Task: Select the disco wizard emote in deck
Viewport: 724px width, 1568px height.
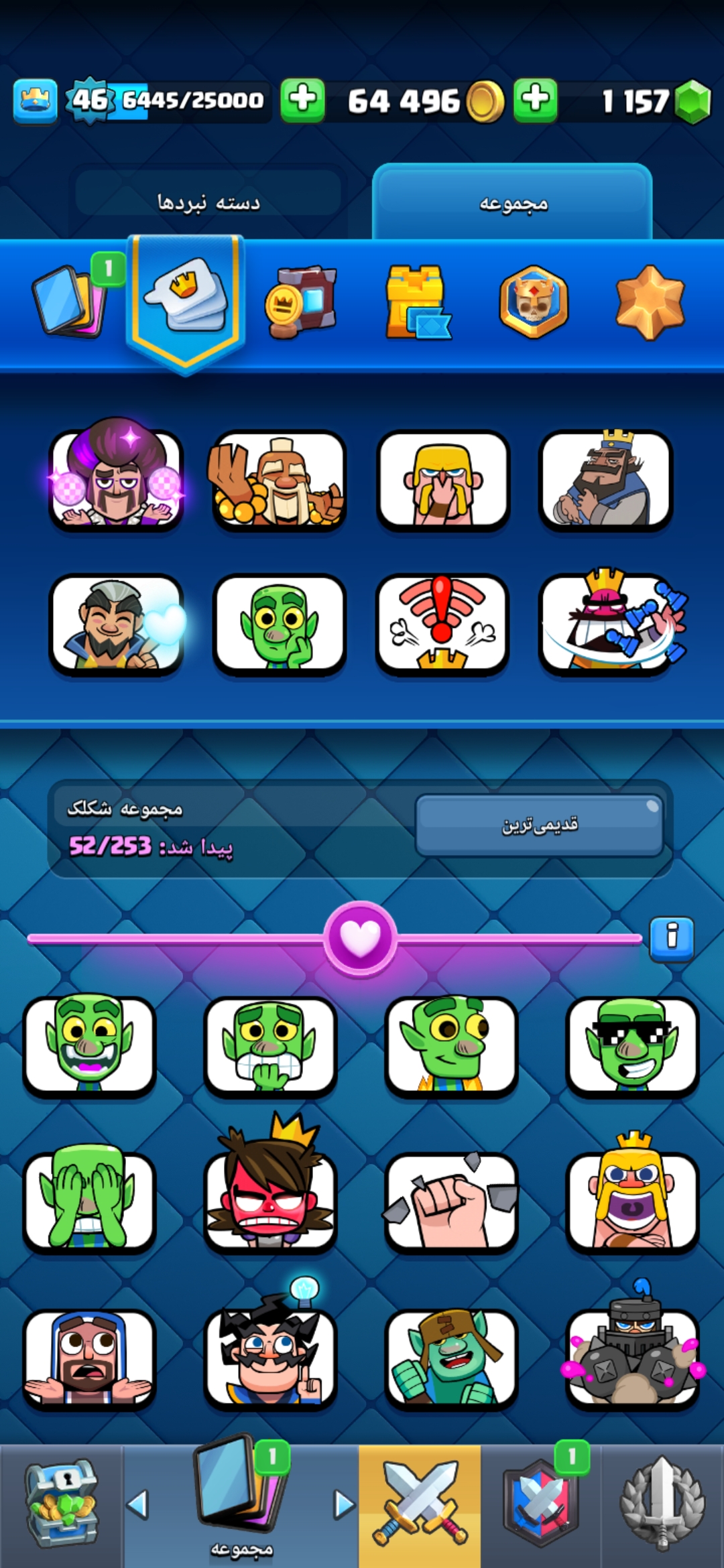Action: click(x=116, y=479)
